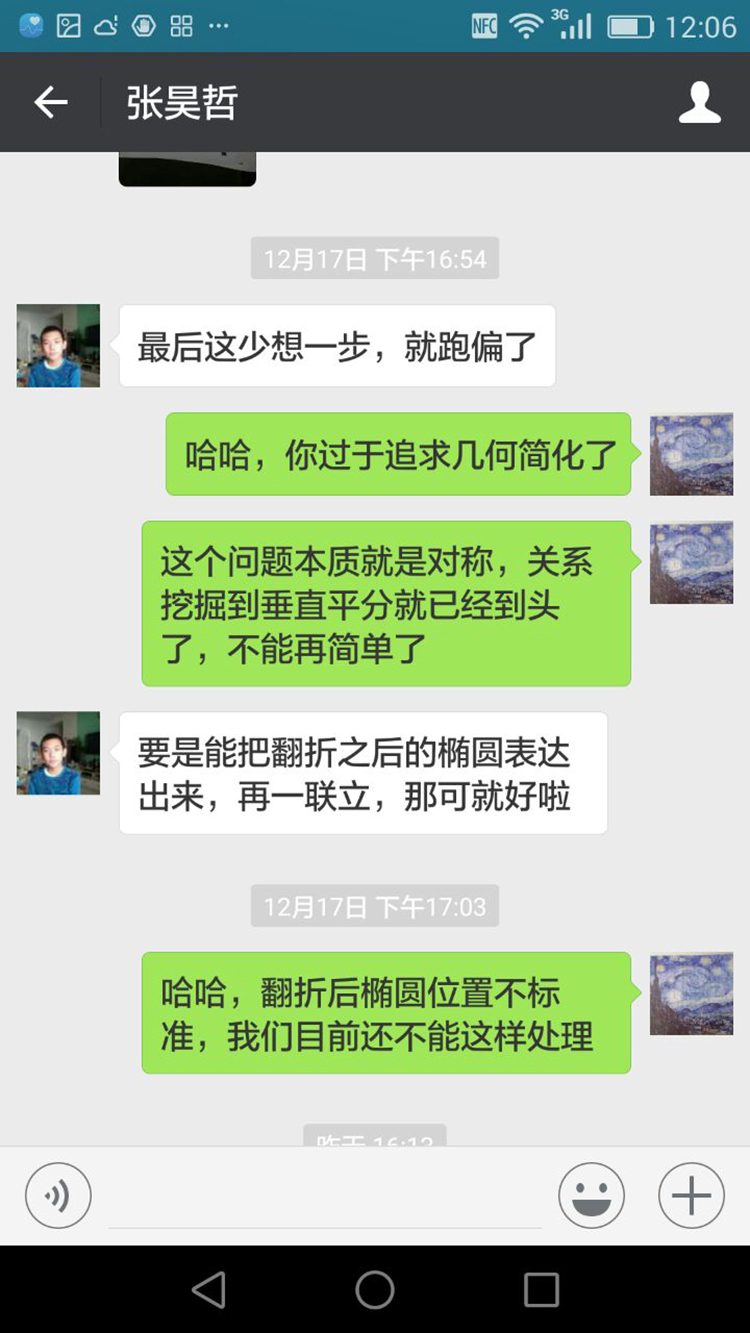Open 张昊哲's chat info profile icon
The height and width of the screenshot is (1333, 750).
[699, 103]
